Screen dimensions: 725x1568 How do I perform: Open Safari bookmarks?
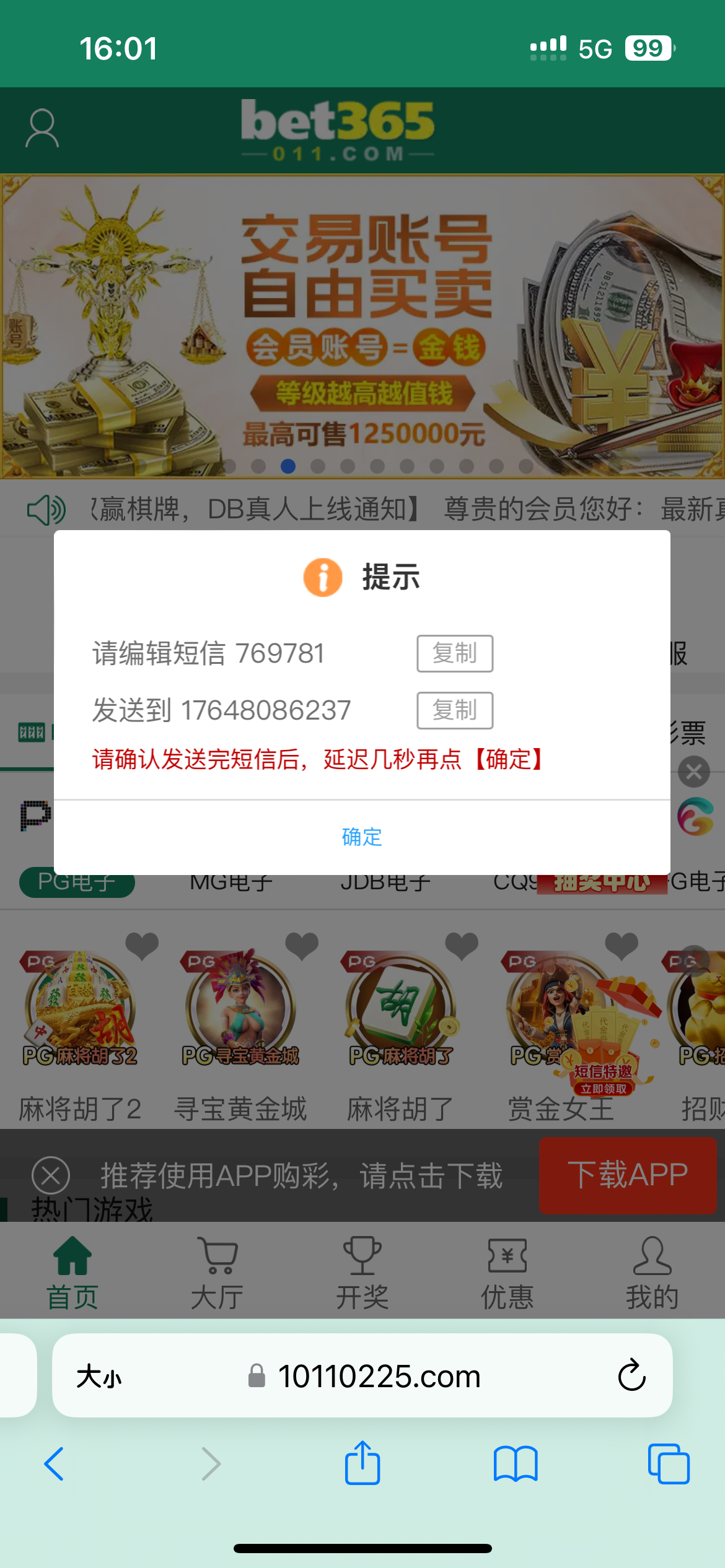[x=515, y=1463]
